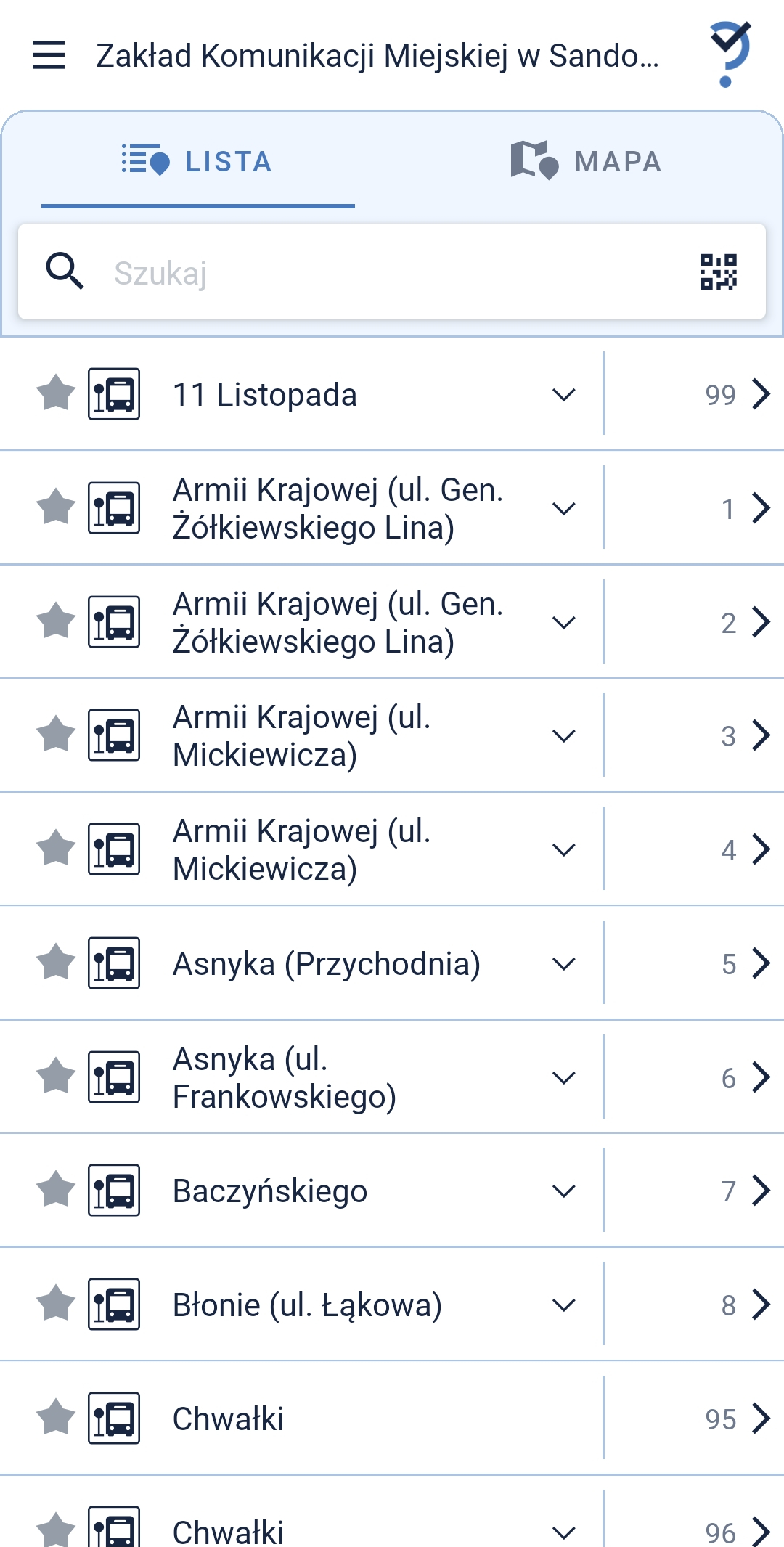784x1547 pixels.
Task: Open the help question mark icon
Action: click(729, 55)
